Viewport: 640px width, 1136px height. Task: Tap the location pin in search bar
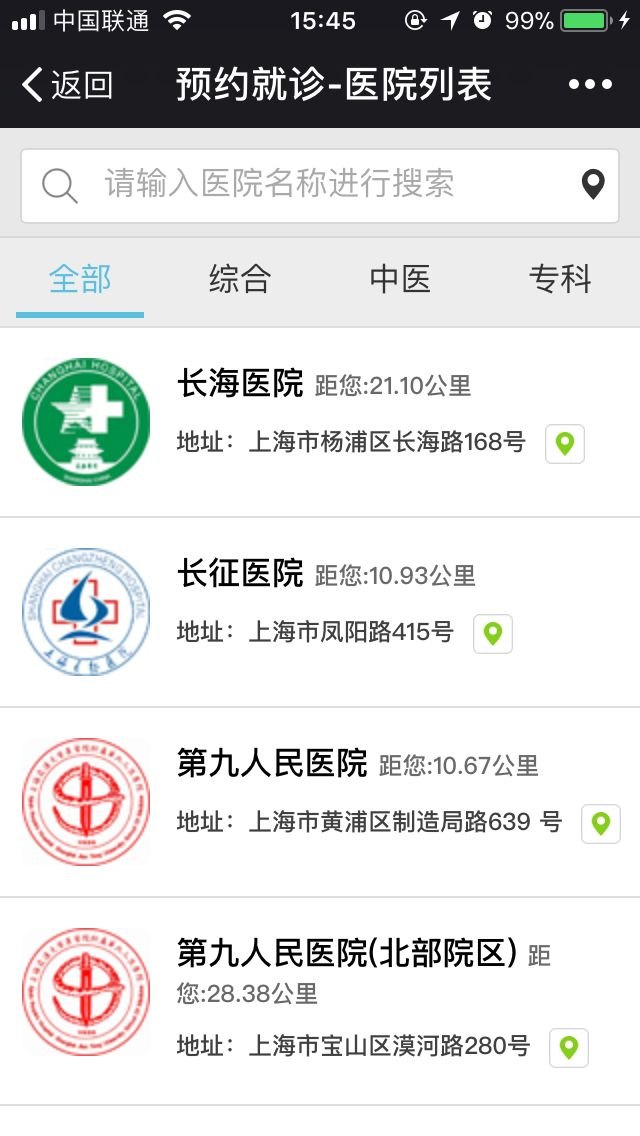pos(593,185)
